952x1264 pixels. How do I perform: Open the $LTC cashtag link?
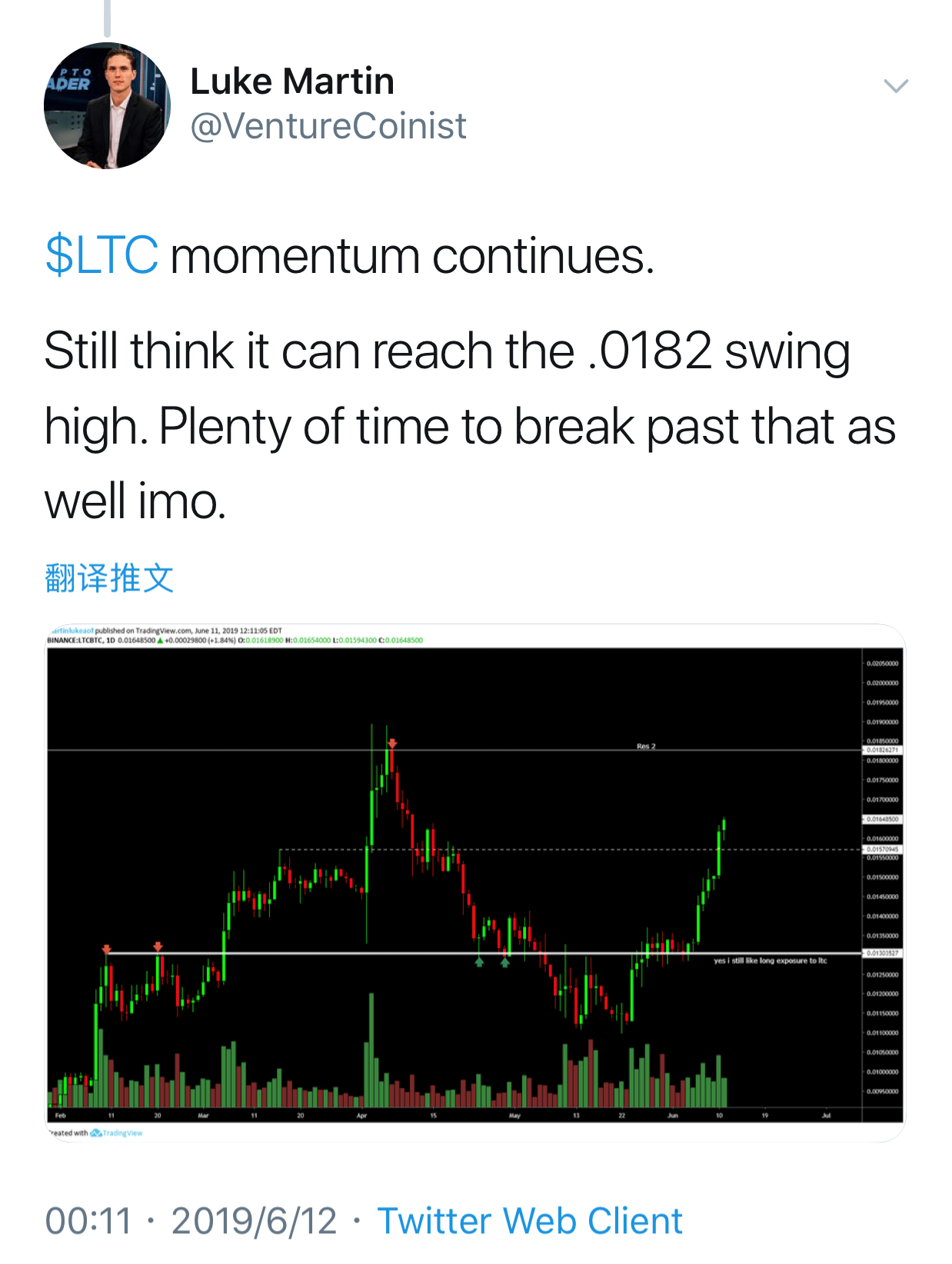[102, 256]
